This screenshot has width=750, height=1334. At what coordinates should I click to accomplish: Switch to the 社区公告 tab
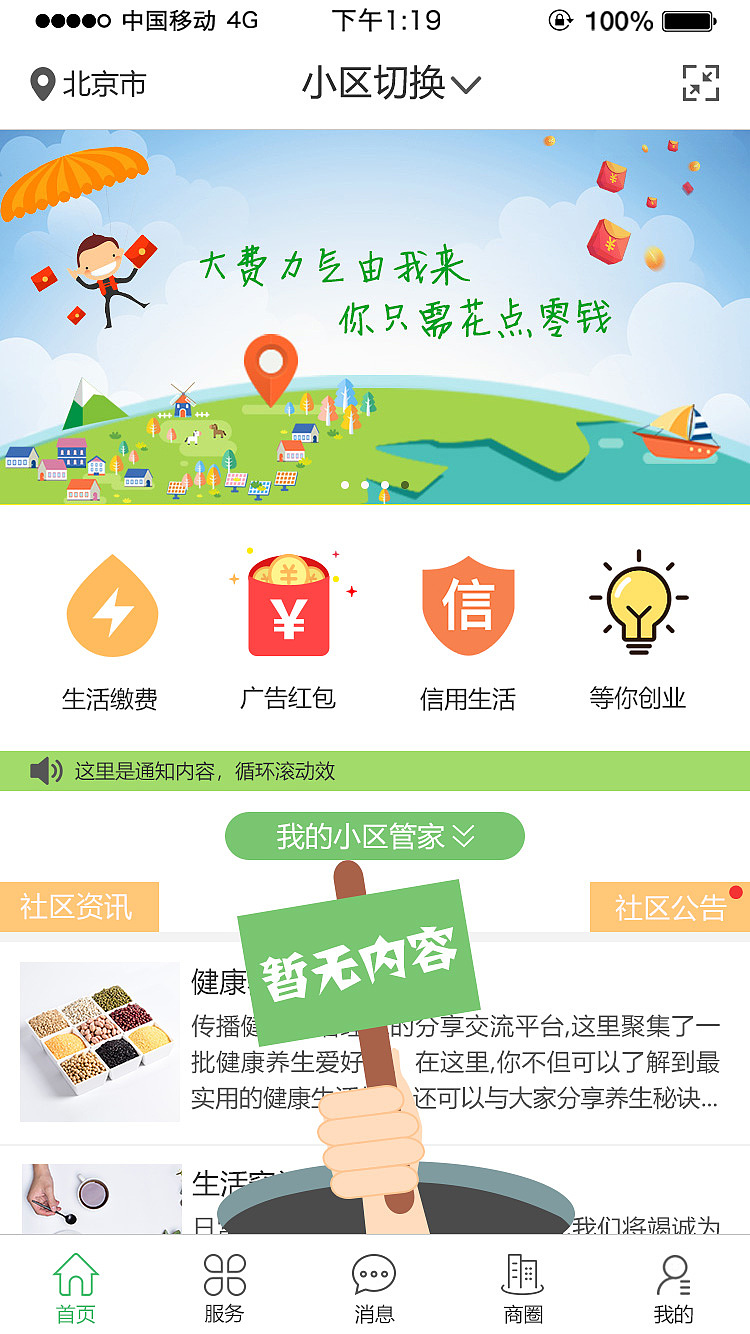tap(670, 907)
